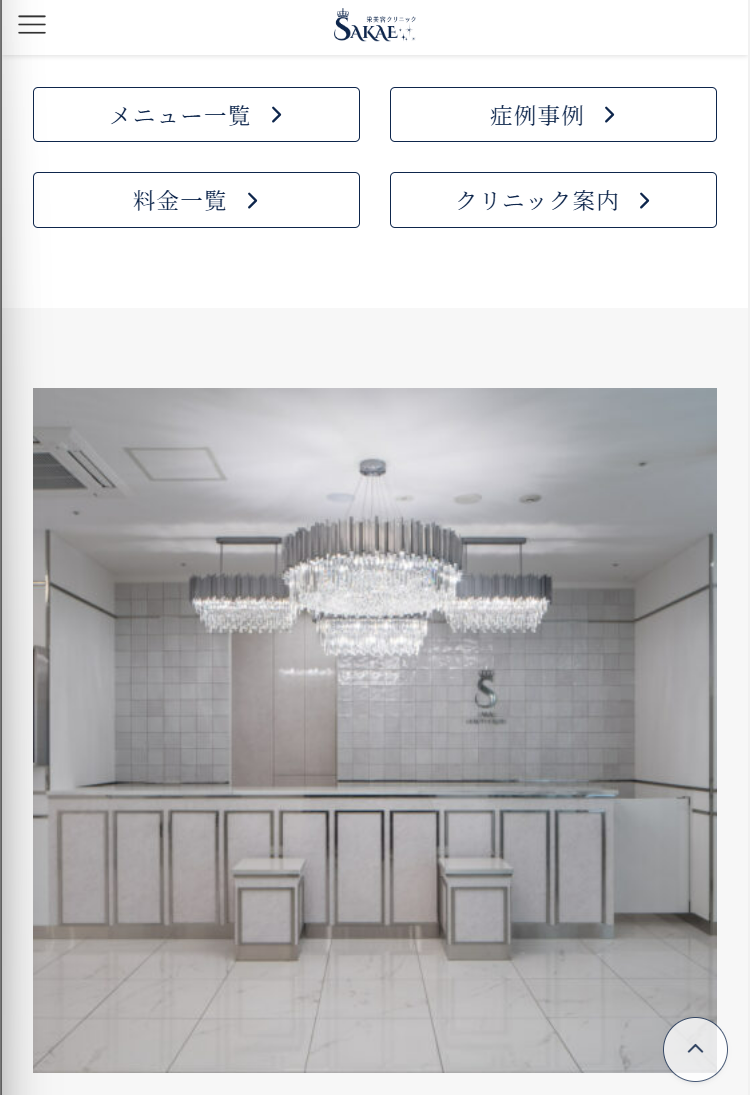Open 料金一覧 price list
Image resolution: width=750 pixels, height=1095 pixels.
(196, 200)
